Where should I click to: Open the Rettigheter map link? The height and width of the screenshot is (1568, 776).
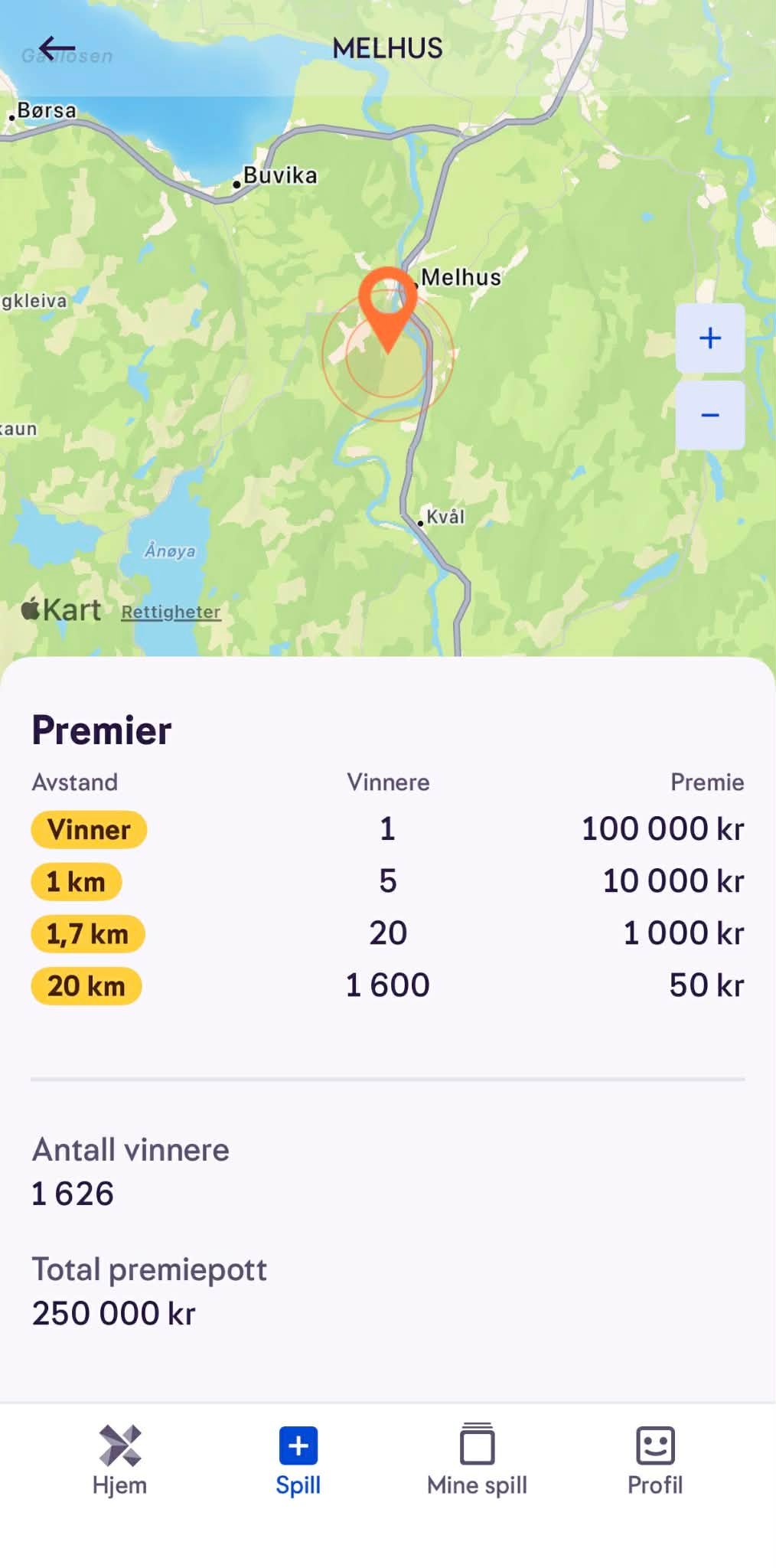(171, 612)
